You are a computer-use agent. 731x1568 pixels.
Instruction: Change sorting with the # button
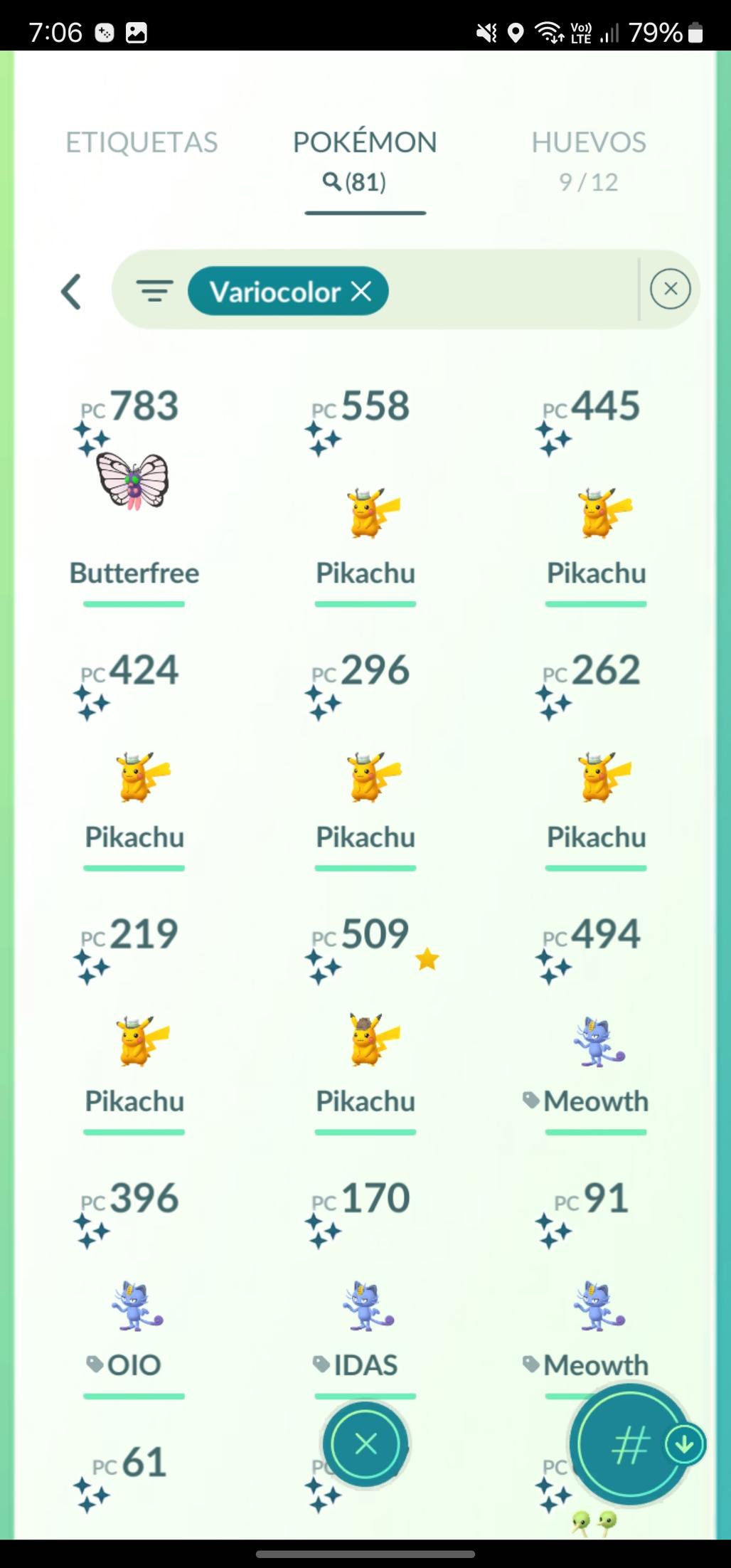click(x=629, y=1445)
